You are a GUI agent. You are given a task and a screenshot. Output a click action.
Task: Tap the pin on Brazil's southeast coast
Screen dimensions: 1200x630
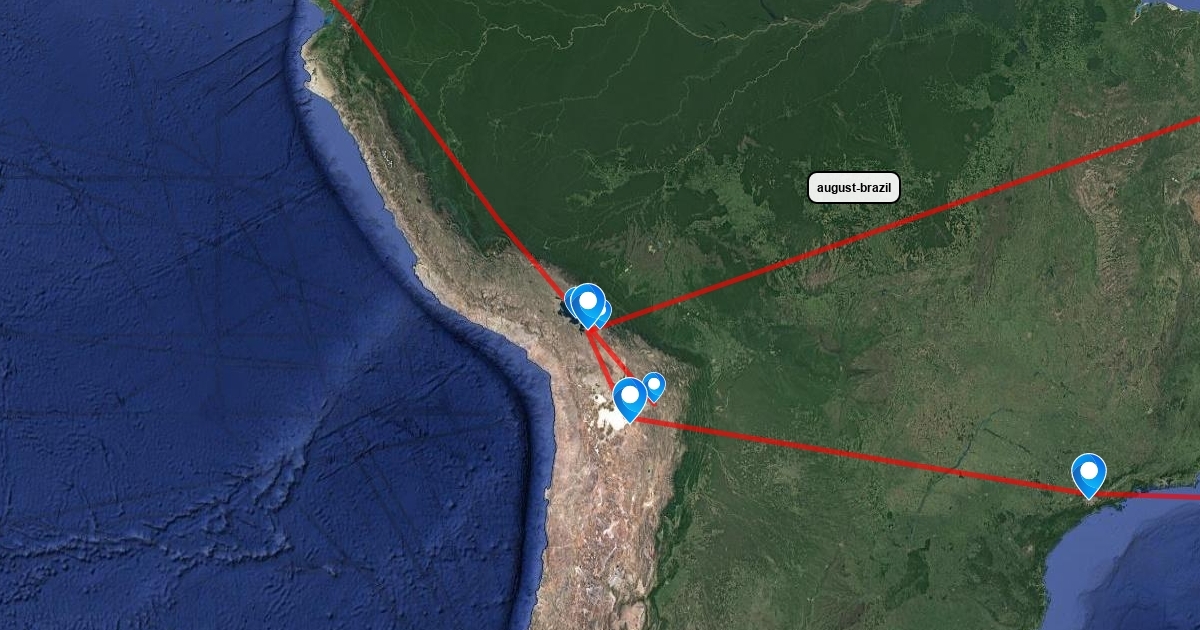pyautogui.click(x=1089, y=476)
